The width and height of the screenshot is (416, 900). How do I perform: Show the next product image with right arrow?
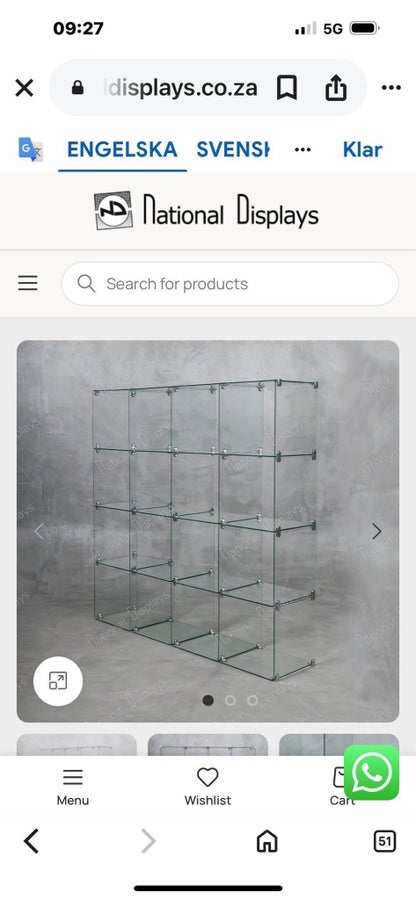tap(376, 531)
